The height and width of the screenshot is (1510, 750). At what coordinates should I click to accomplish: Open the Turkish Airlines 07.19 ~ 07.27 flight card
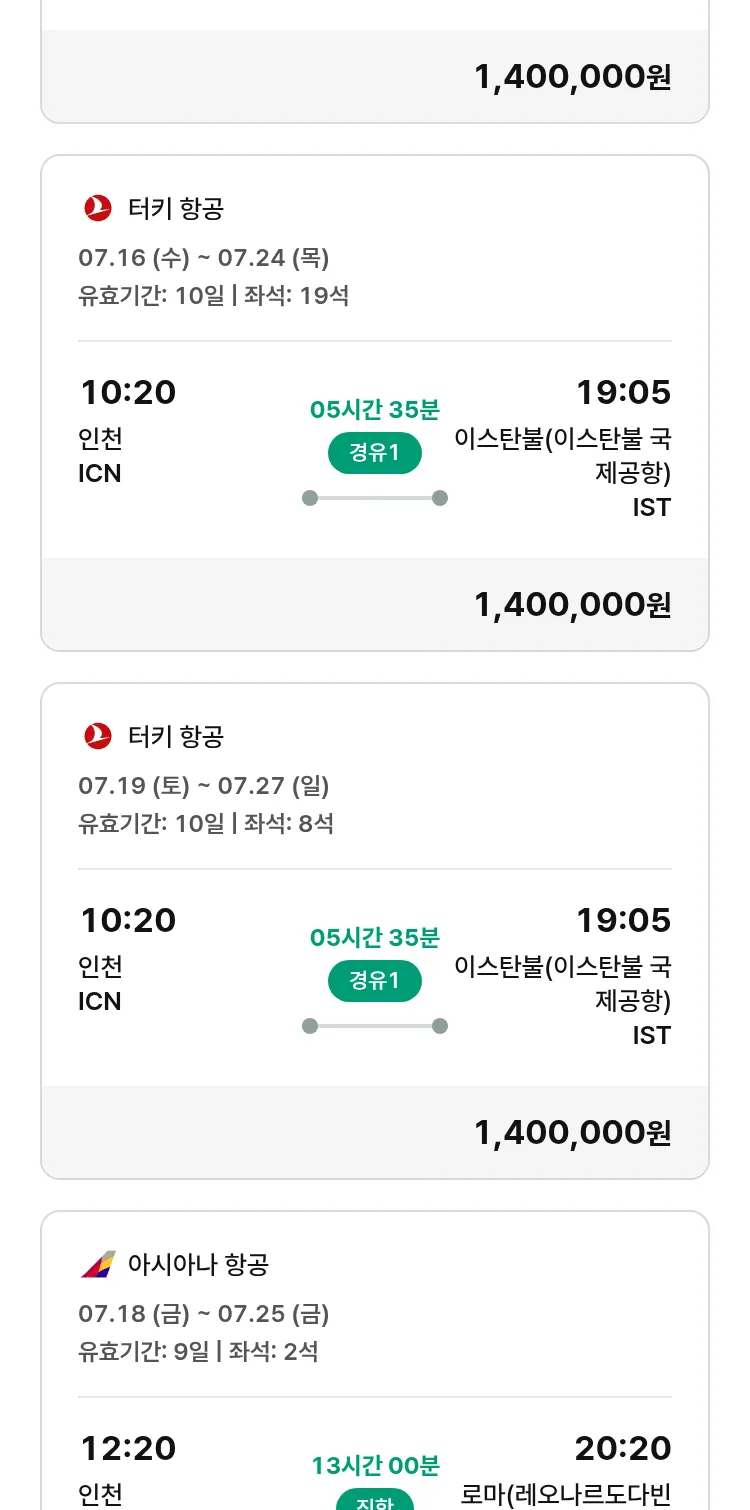(375, 931)
